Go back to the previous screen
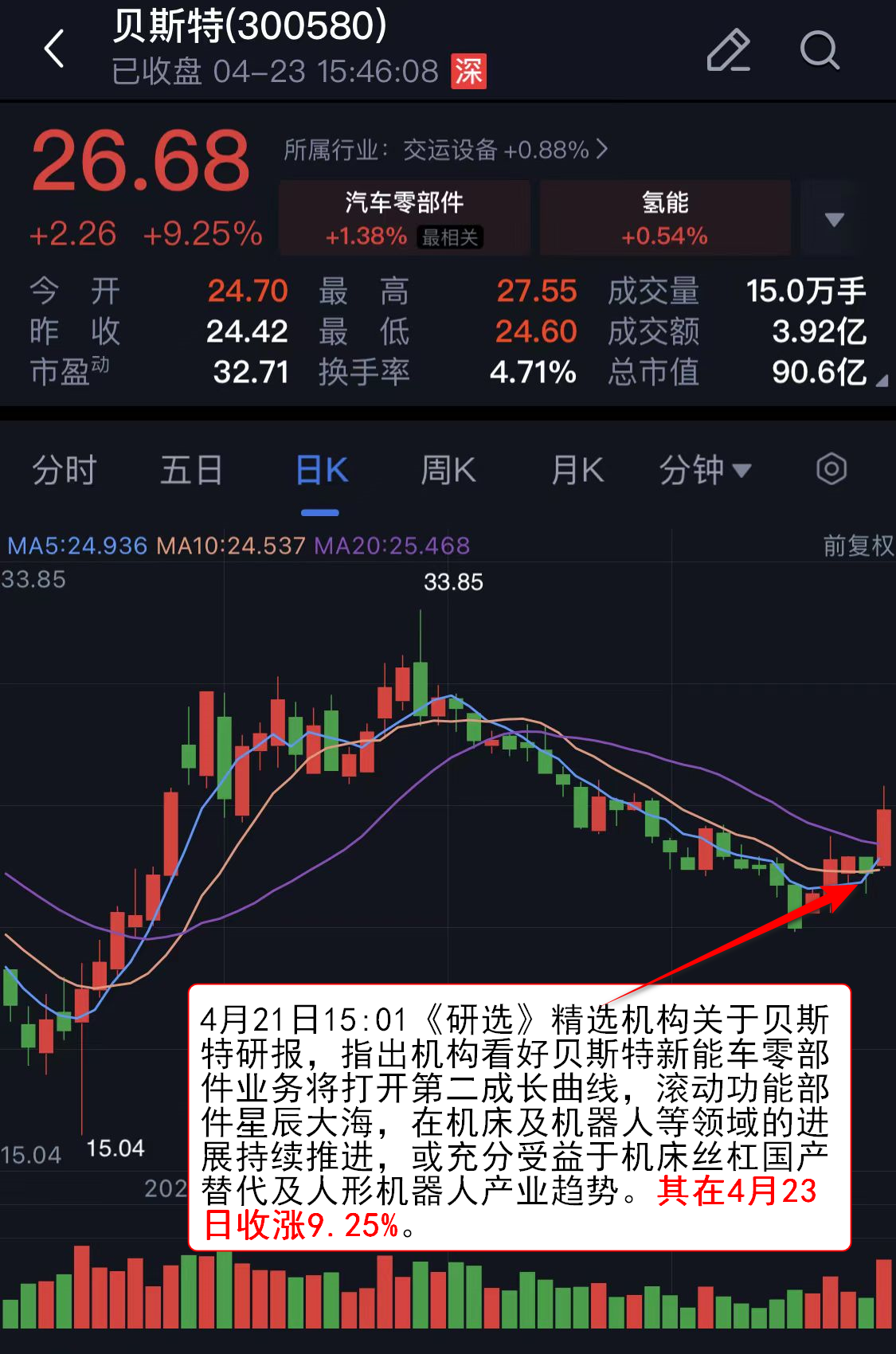 [54, 49]
